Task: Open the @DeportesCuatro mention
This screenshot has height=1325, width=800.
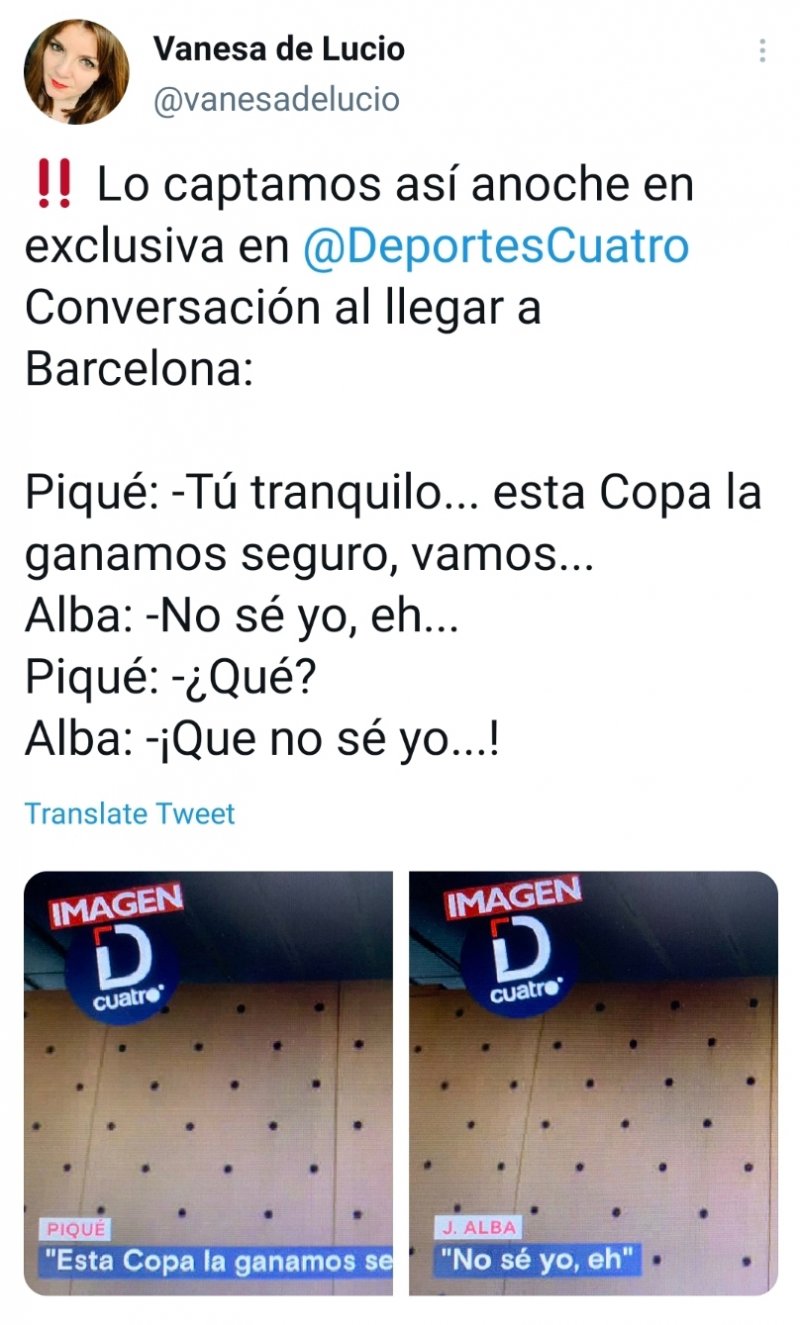Action: (496, 248)
